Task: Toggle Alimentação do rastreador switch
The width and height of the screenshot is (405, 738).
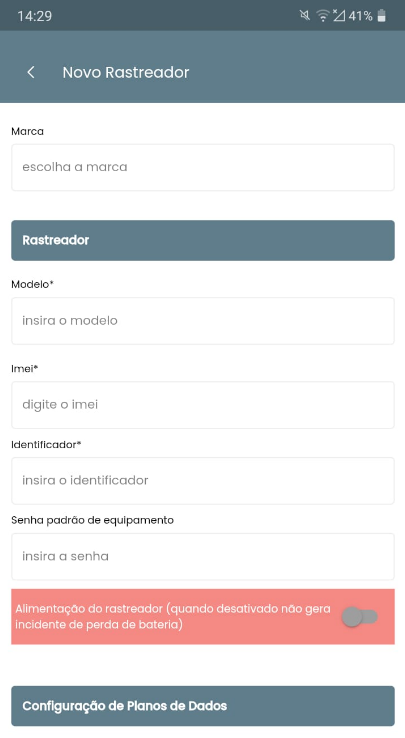Action: pos(360,617)
